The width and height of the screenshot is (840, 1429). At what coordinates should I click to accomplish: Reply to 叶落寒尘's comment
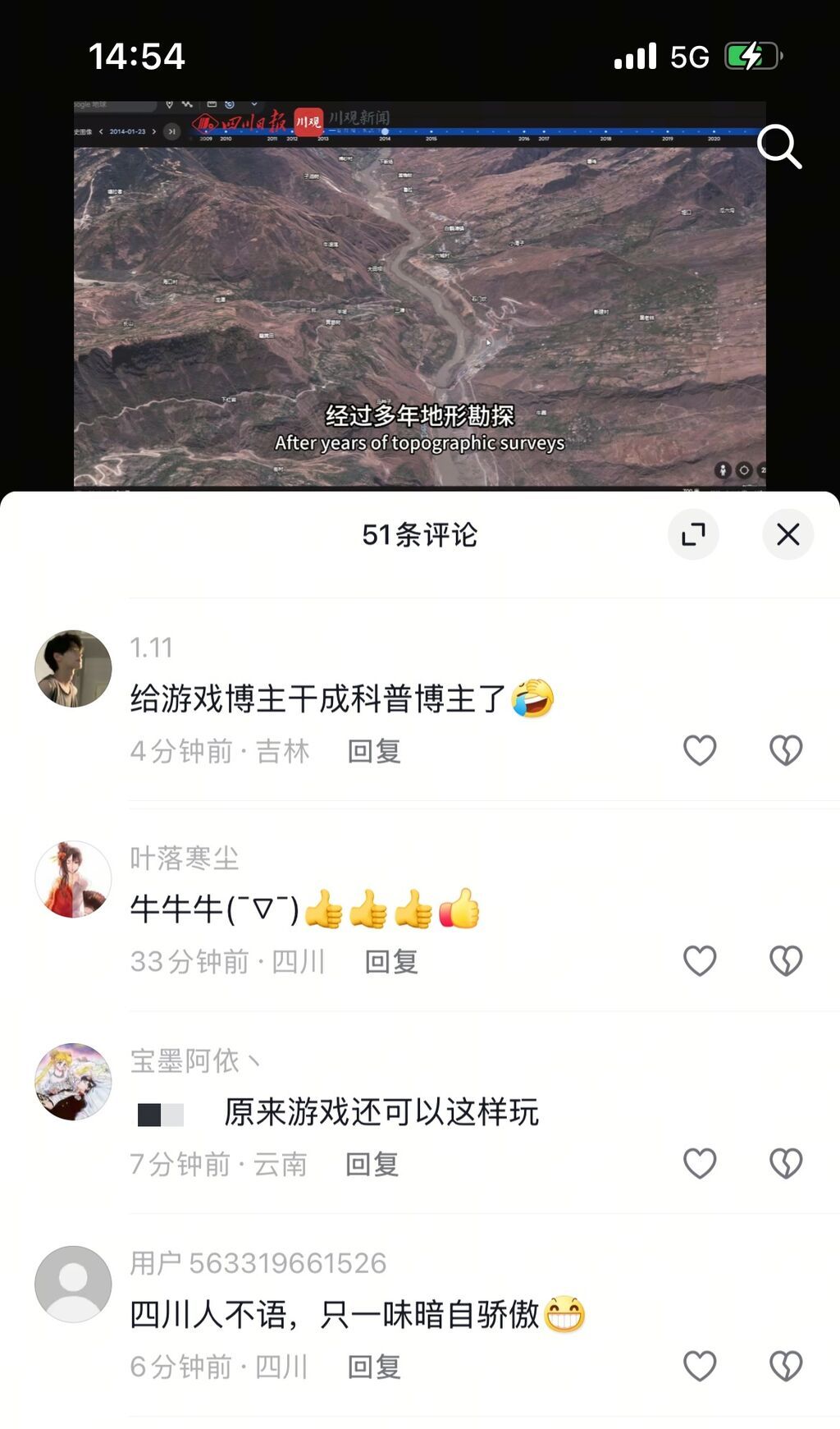coord(390,961)
